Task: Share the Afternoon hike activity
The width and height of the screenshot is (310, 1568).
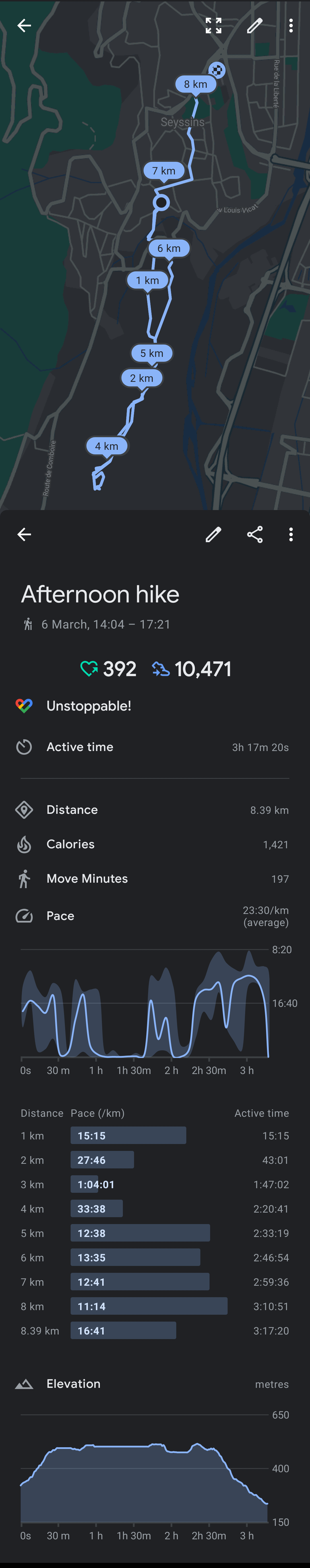Action: pyautogui.click(x=255, y=534)
